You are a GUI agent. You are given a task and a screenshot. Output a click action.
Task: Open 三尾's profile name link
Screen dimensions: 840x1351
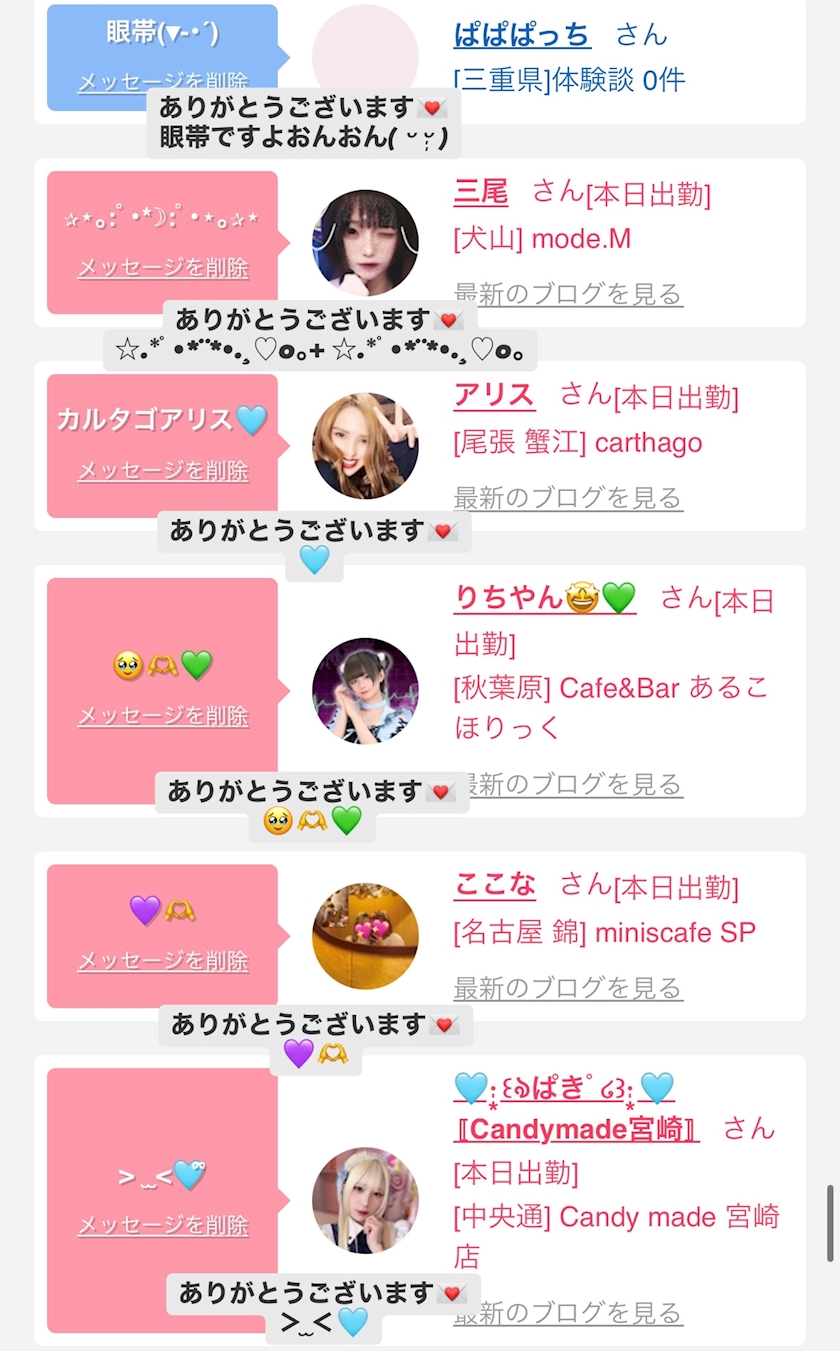coord(481,191)
